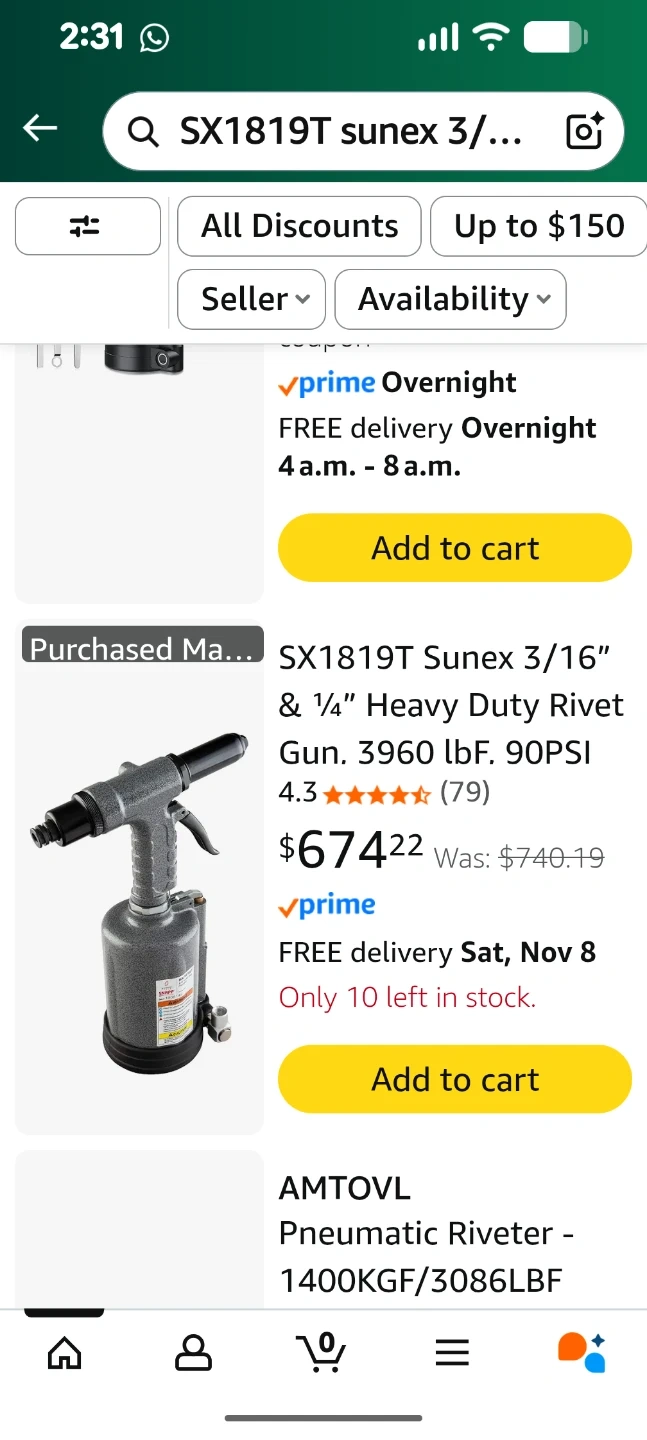Open camera lens search icon
The image size is (647, 1440).
pyautogui.click(x=584, y=131)
